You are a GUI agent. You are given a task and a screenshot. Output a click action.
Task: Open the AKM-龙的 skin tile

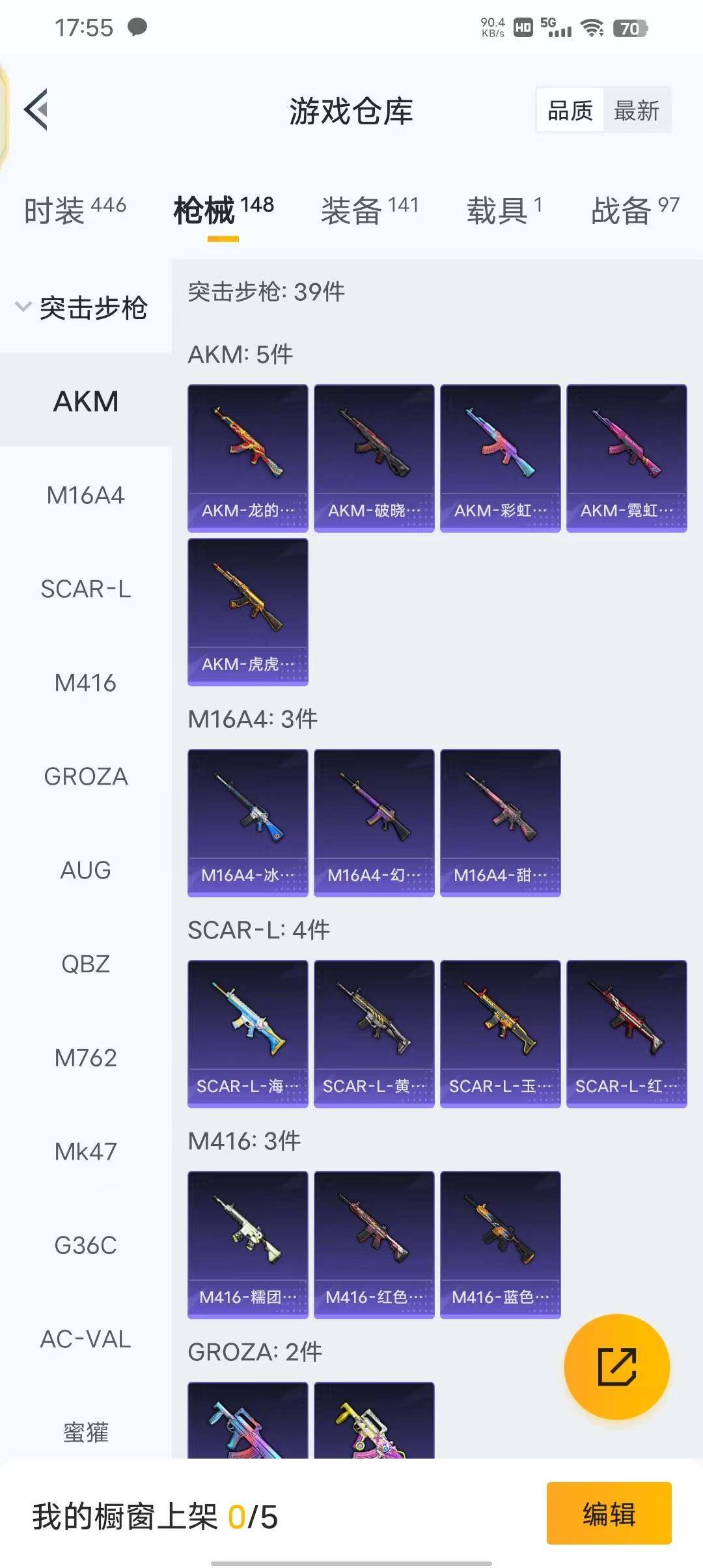pos(247,458)
